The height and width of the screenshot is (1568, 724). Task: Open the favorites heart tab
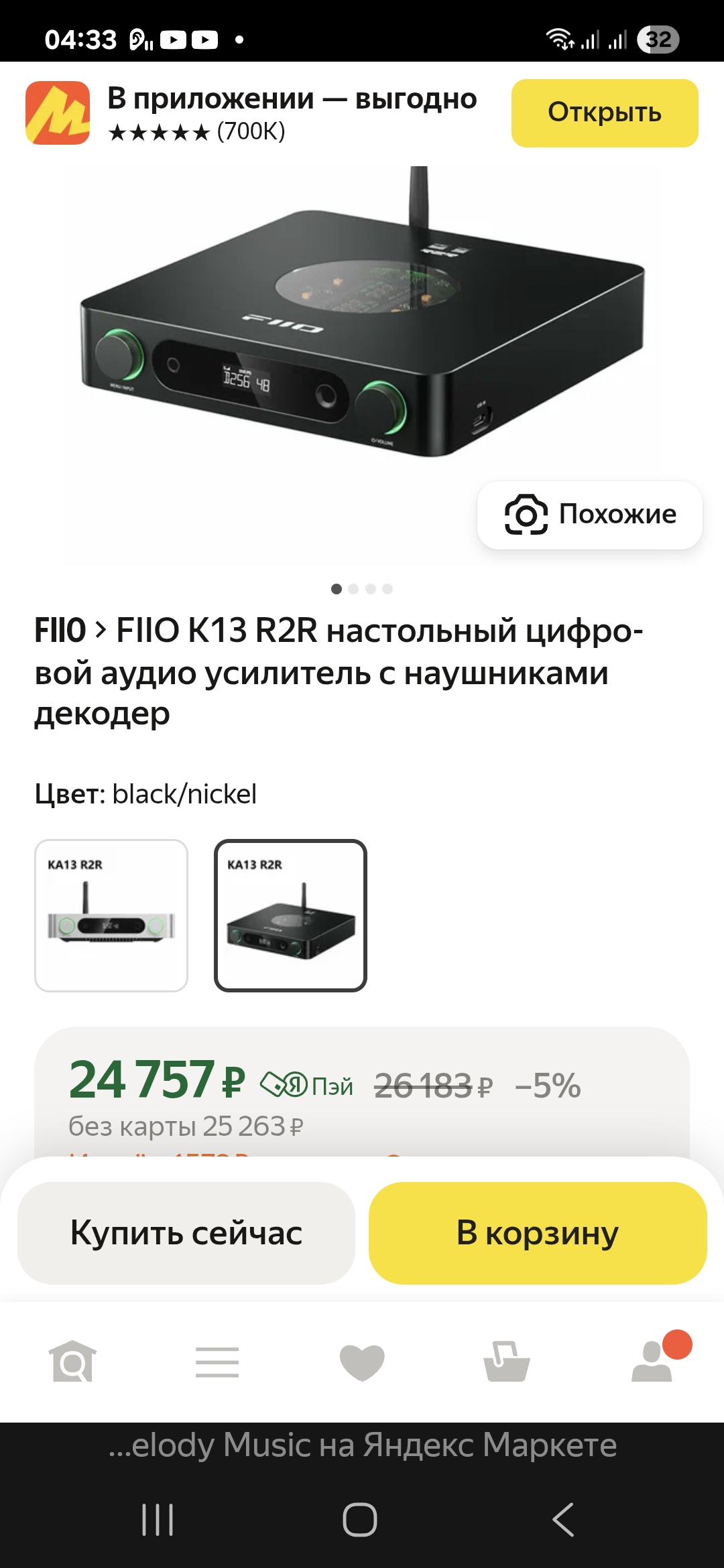(362, 1362)
